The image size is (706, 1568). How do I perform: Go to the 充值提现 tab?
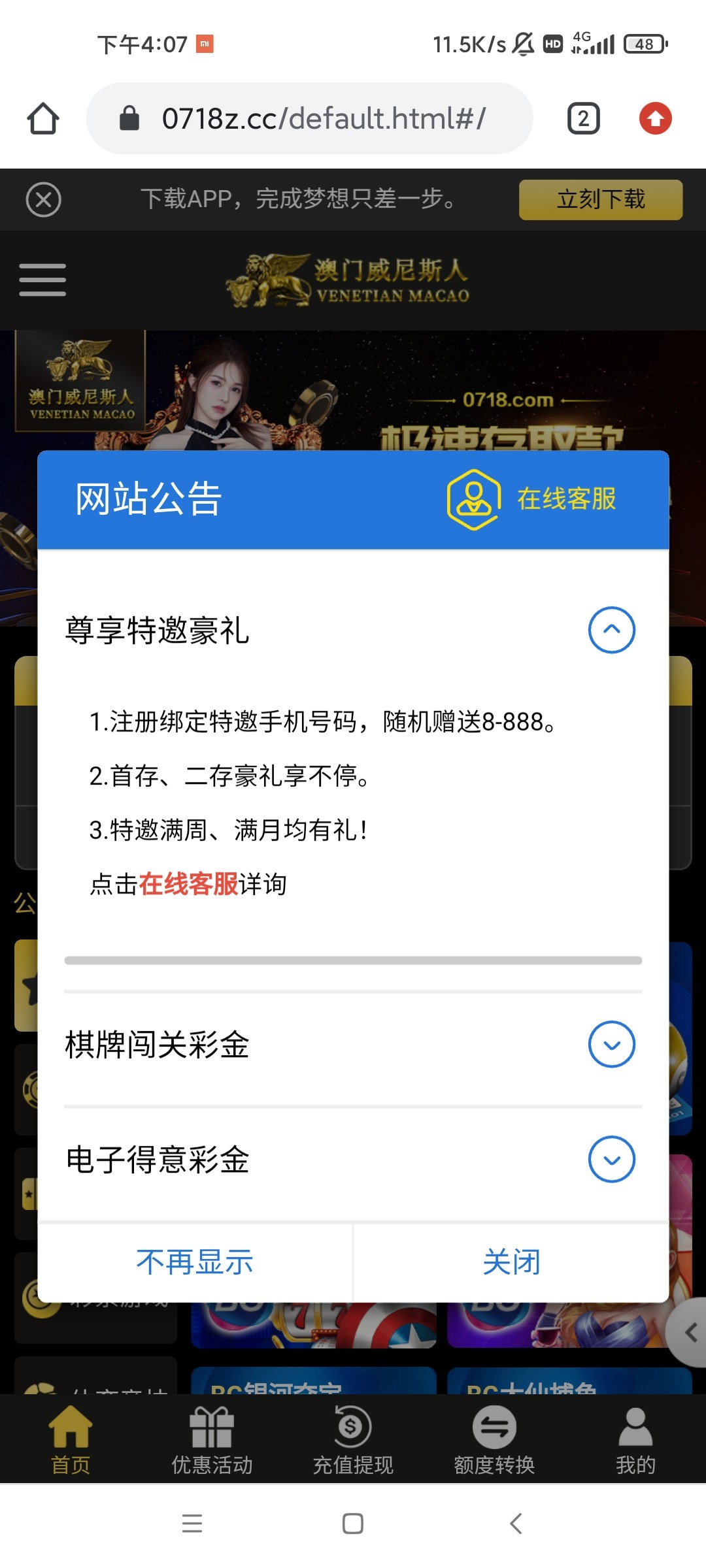pyautogui.click(x=353, y=1441)
